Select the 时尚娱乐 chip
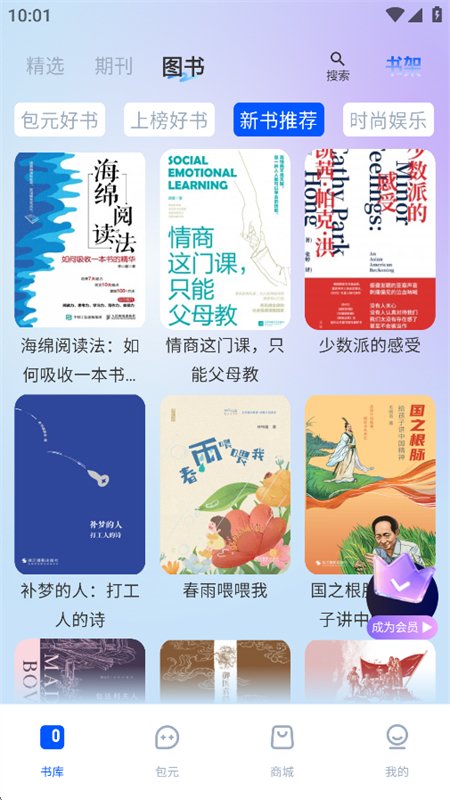Viewport: 450px width, 800px height. 388,120
